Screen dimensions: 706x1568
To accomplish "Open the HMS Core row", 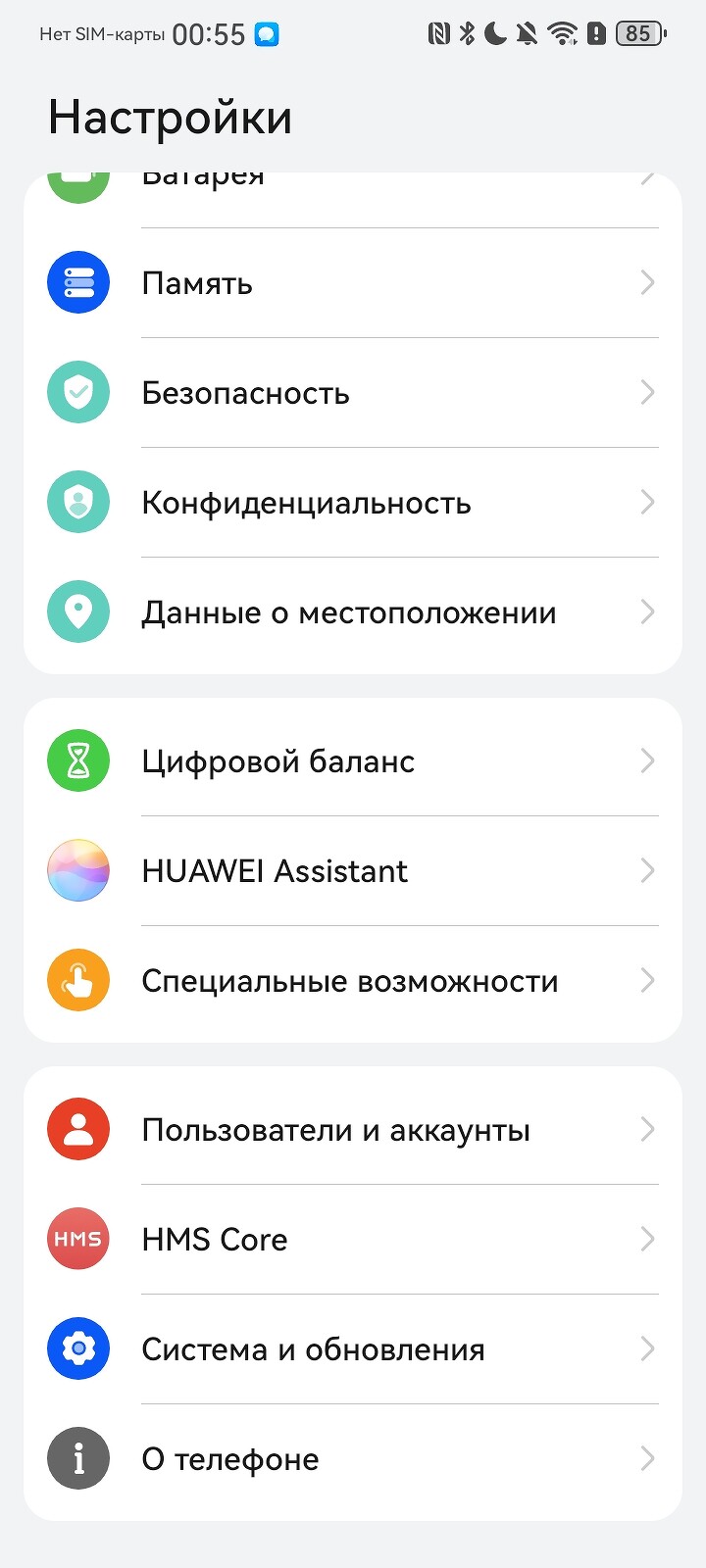I will [x=353, y=1240].
